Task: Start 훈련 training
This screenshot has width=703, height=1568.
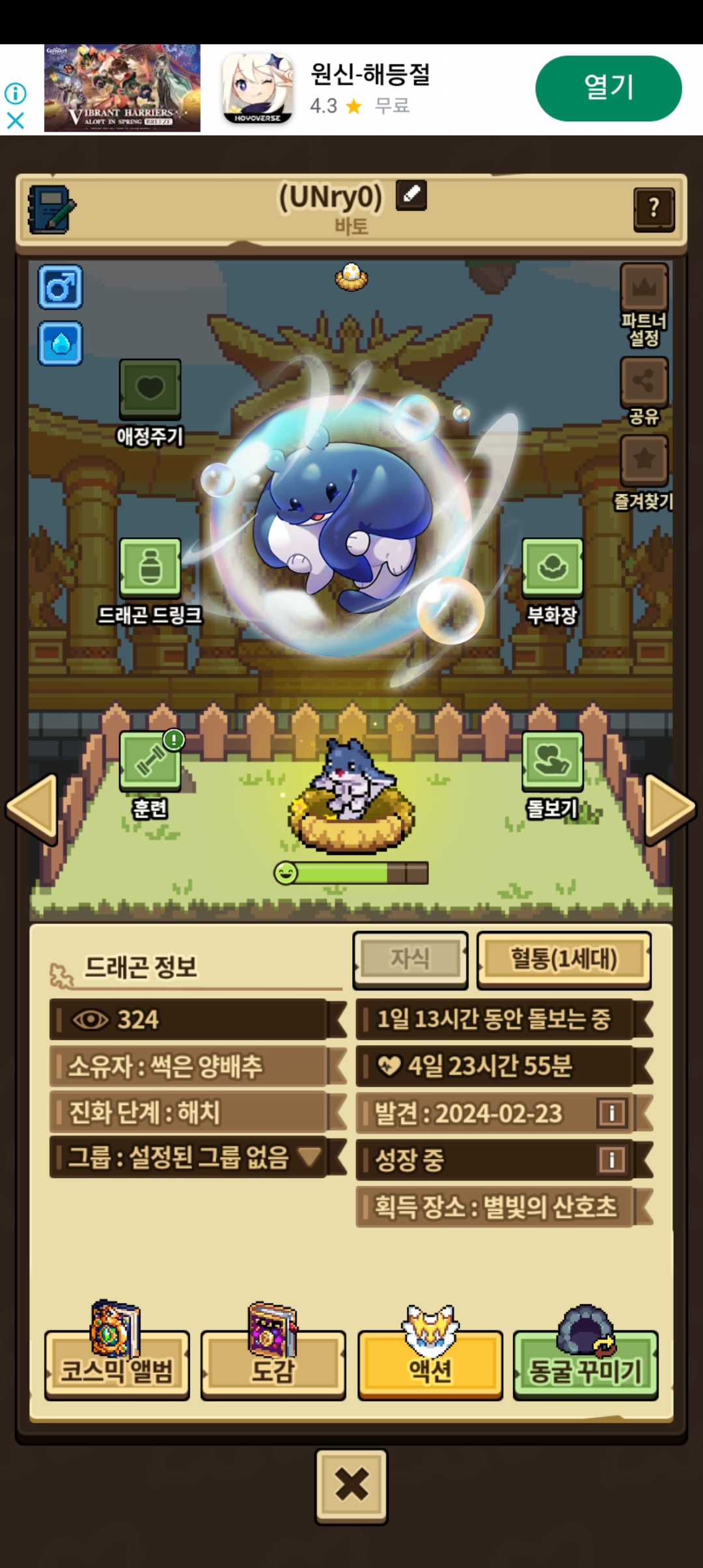Action: point(150,762)
